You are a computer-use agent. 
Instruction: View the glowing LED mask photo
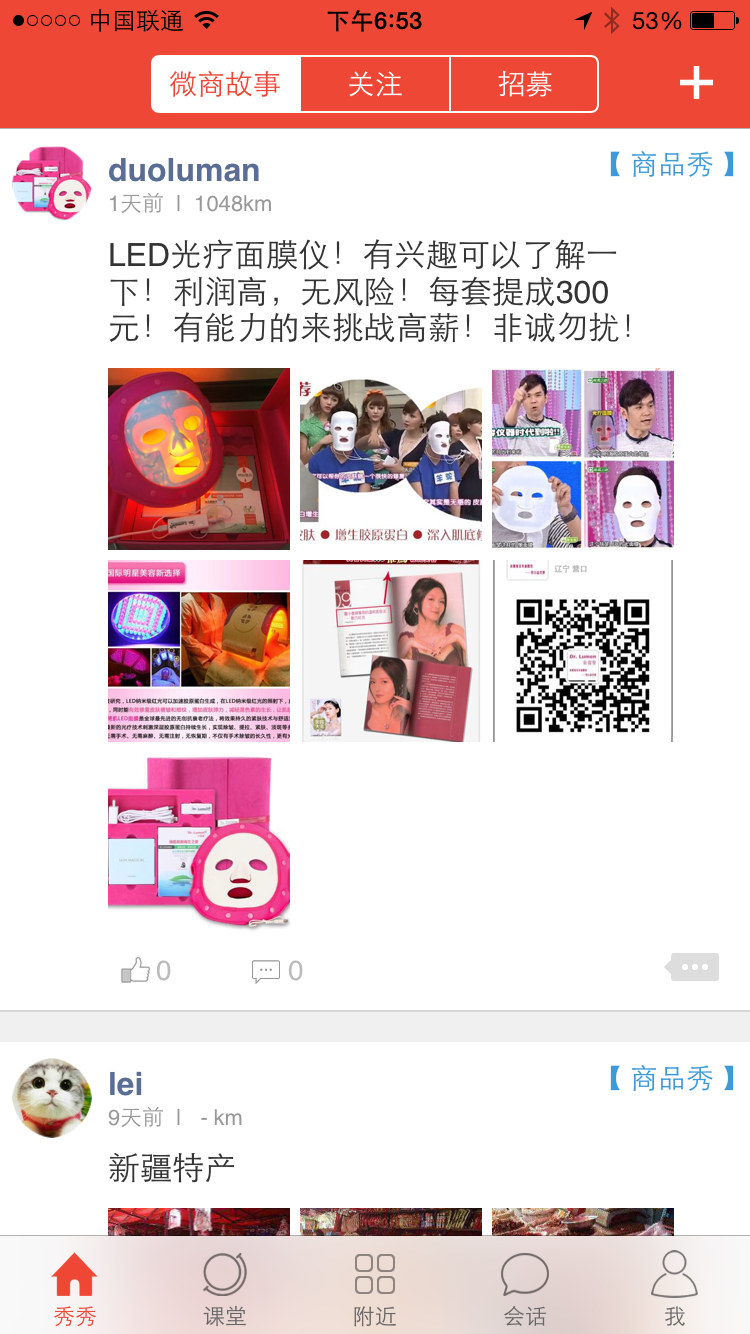(199, 459)
